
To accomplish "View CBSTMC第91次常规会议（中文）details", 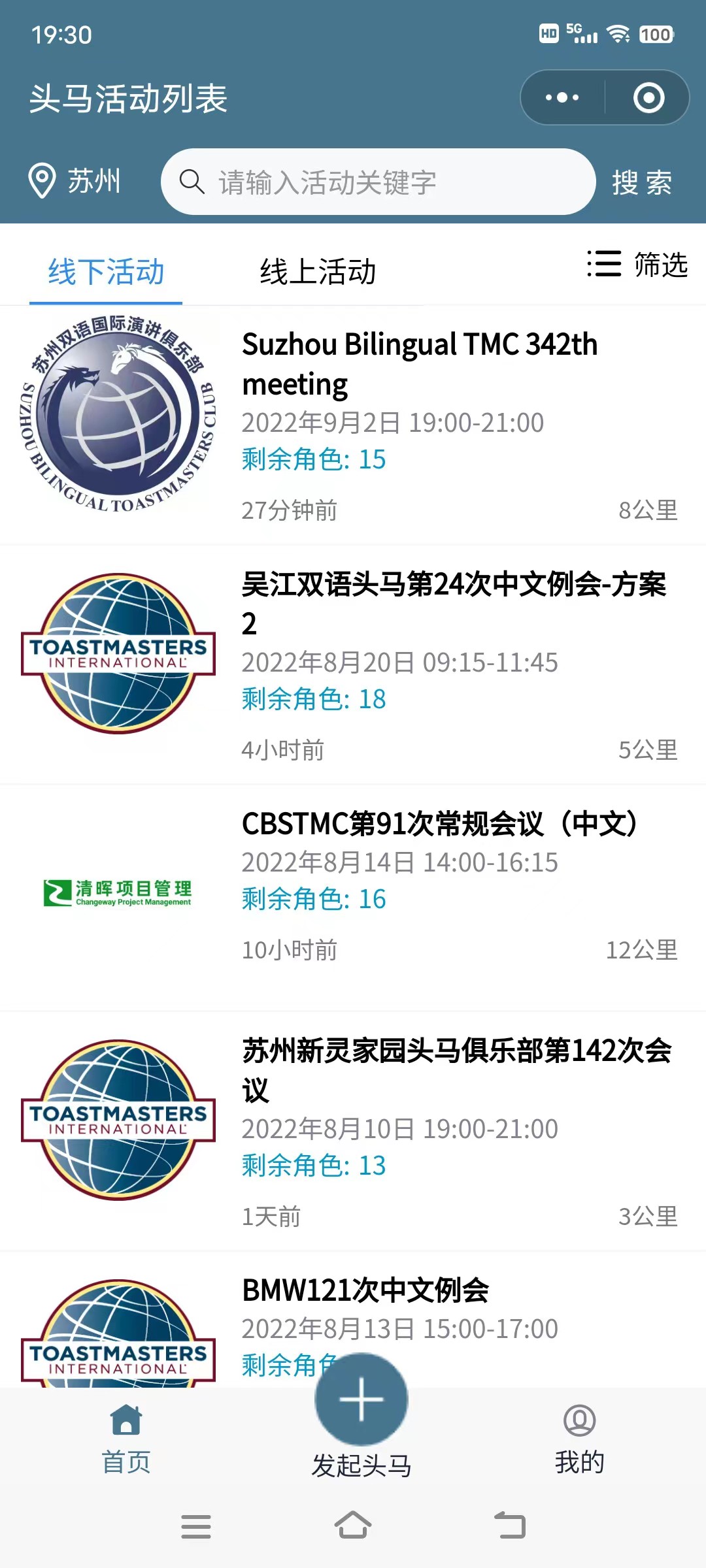I will coord(353,898).
